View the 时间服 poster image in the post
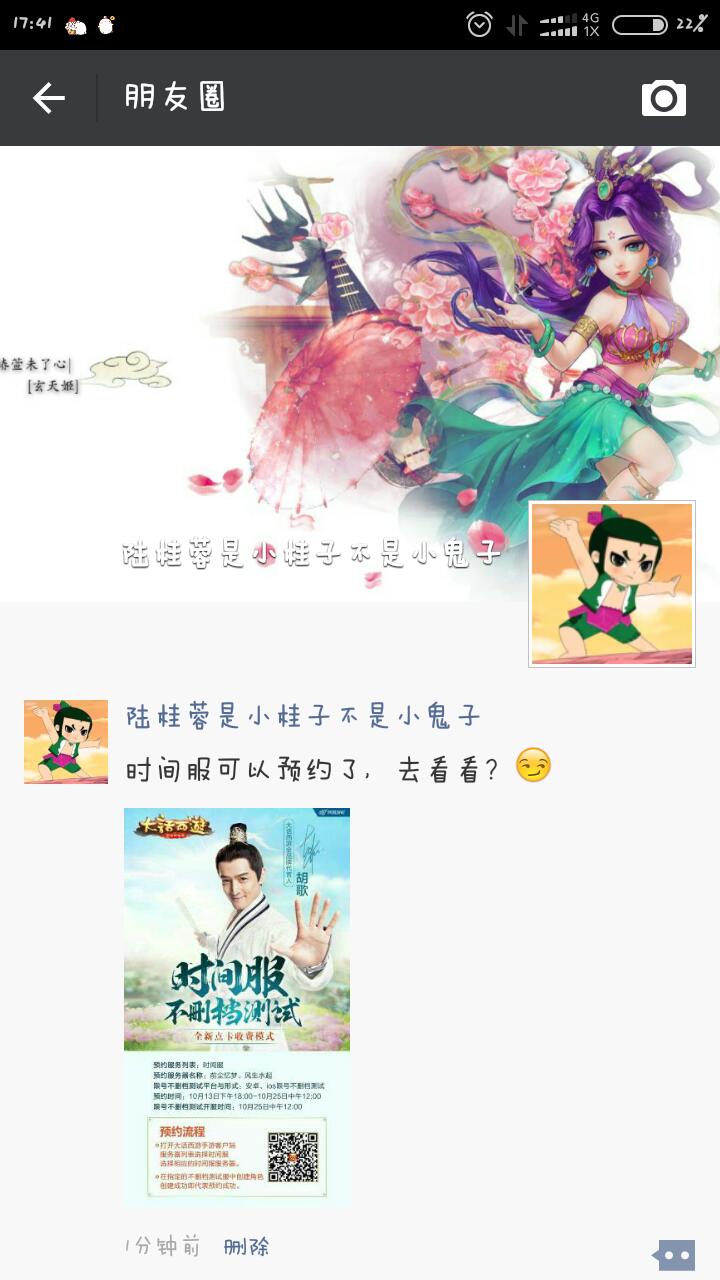This screenshot has width=720, height=1280. [x=237, y=1006]
